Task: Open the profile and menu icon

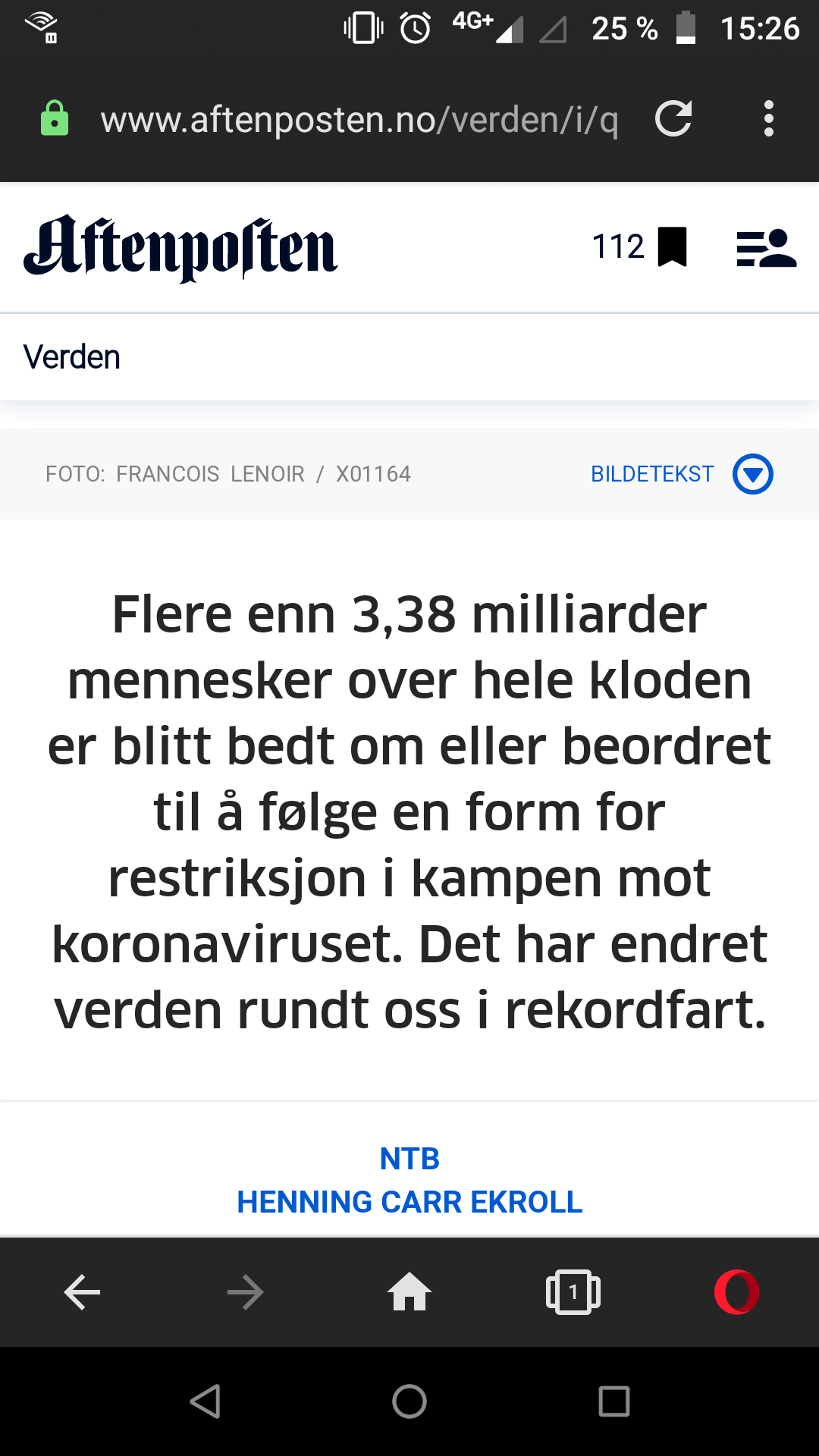Action: click(766, 248)
